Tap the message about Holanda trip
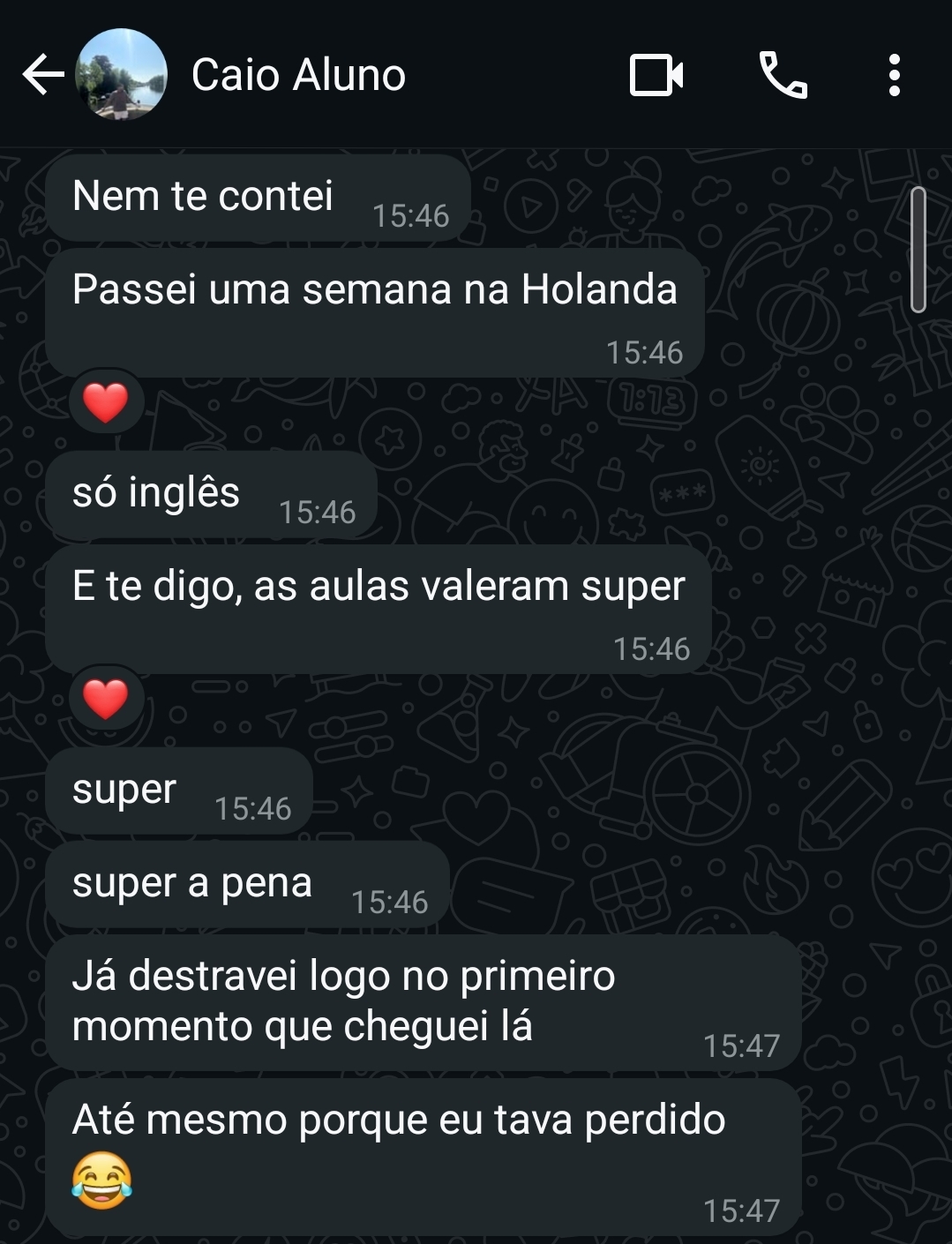The image size is (952, 1244). pyautogui.click(x=375, y=289)
